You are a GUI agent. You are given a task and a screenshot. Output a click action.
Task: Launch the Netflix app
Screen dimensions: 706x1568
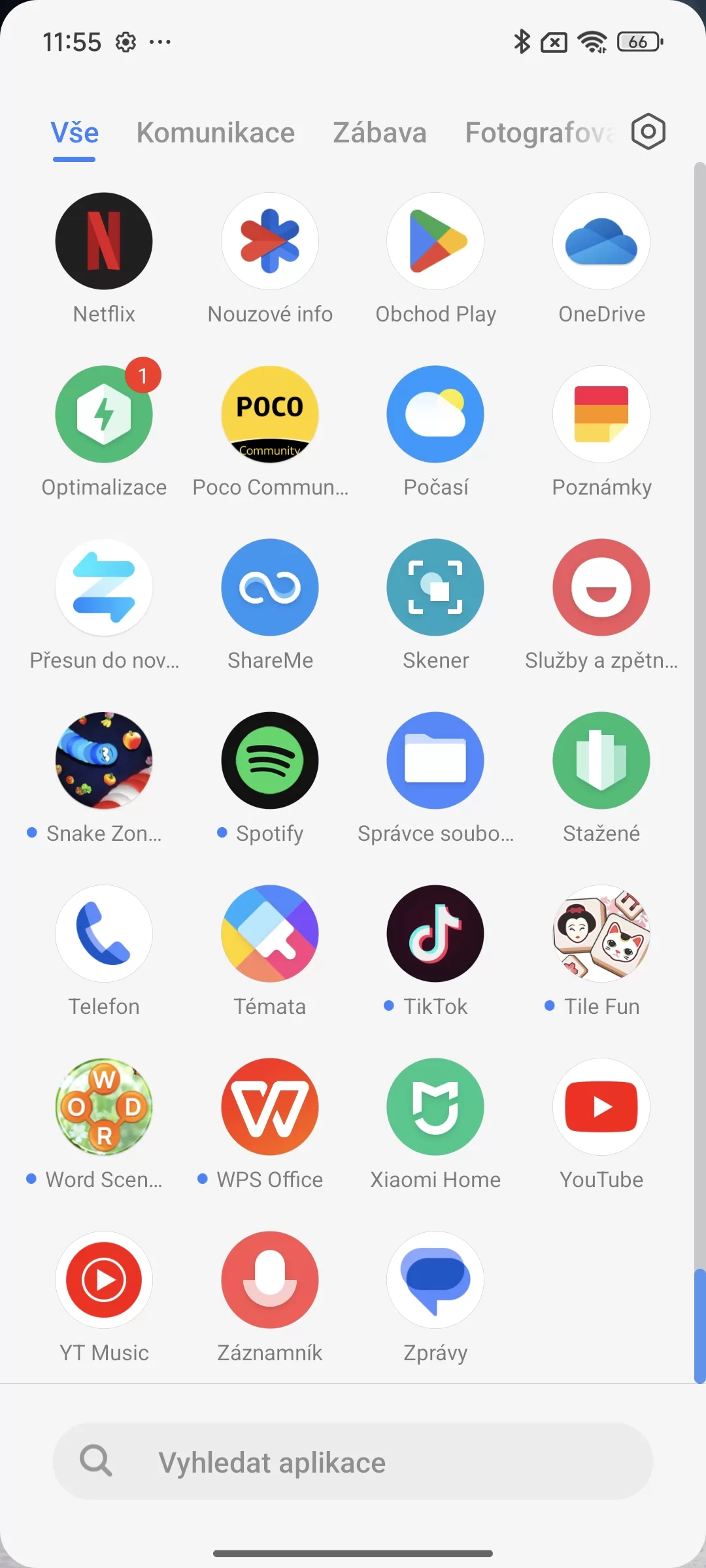[x=104, y=241]
